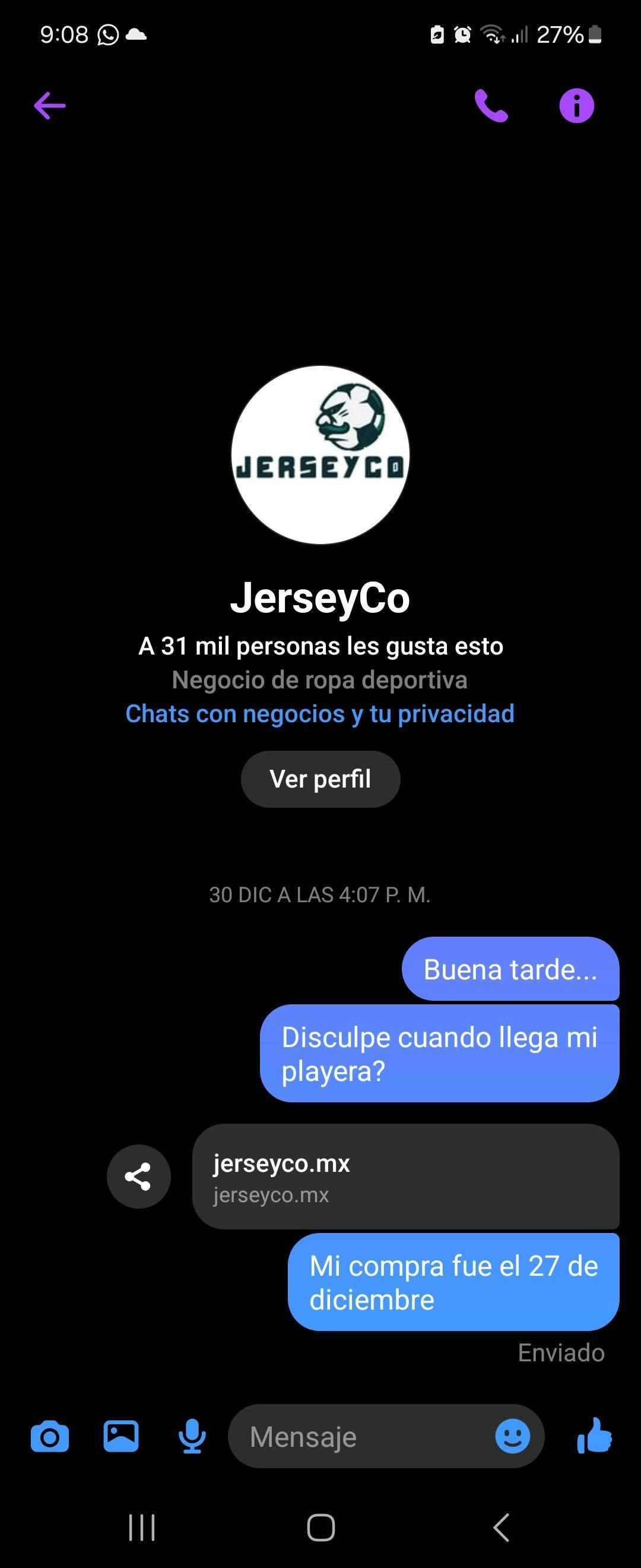Record a voice message with the microphone
This screenshot has height=1568, width=641.
pos(192,1437)
